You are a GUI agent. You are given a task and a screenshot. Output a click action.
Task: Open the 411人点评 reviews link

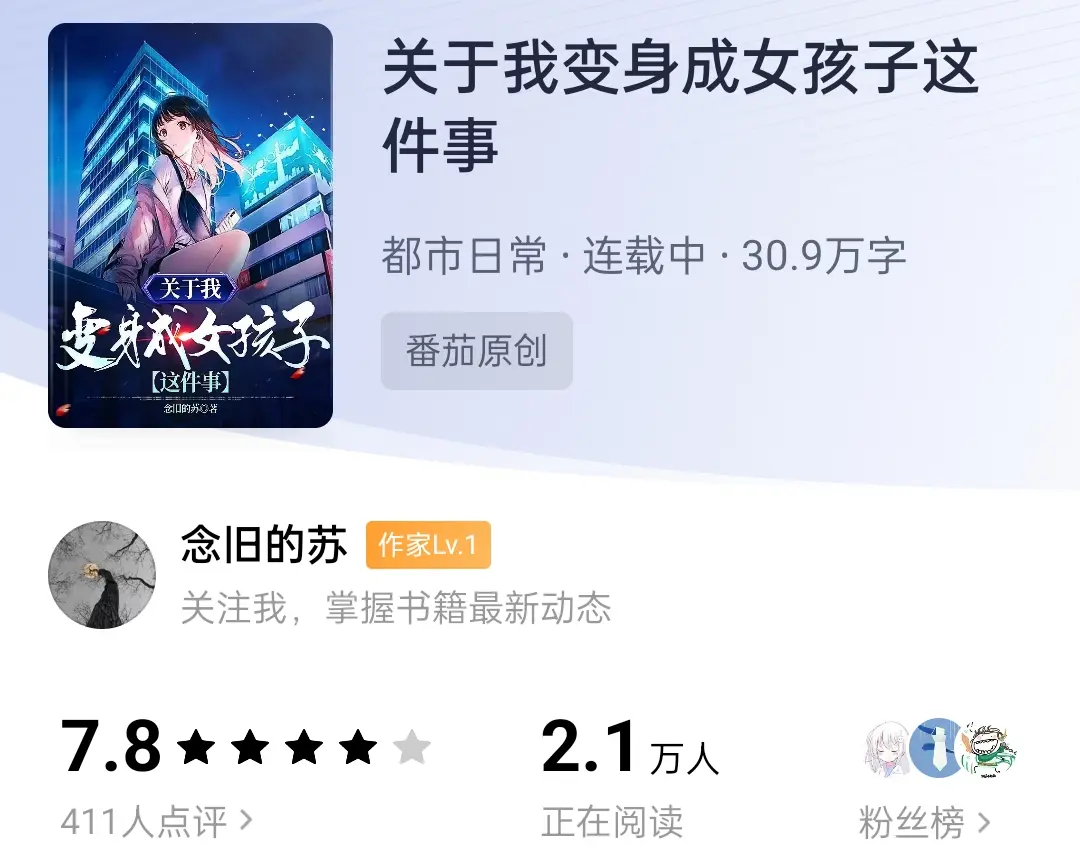157,822
